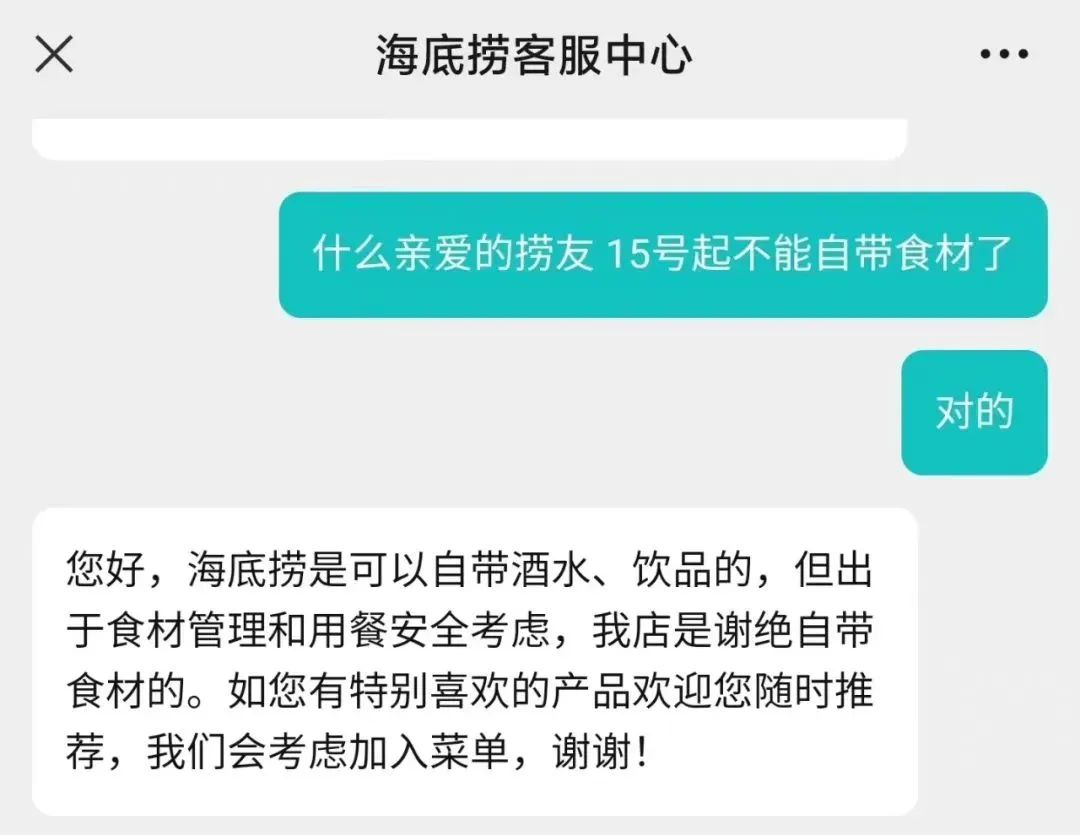
Task: Open the three-dot overflow menu
Action: pyautogui.click(x=1004, y=55)
